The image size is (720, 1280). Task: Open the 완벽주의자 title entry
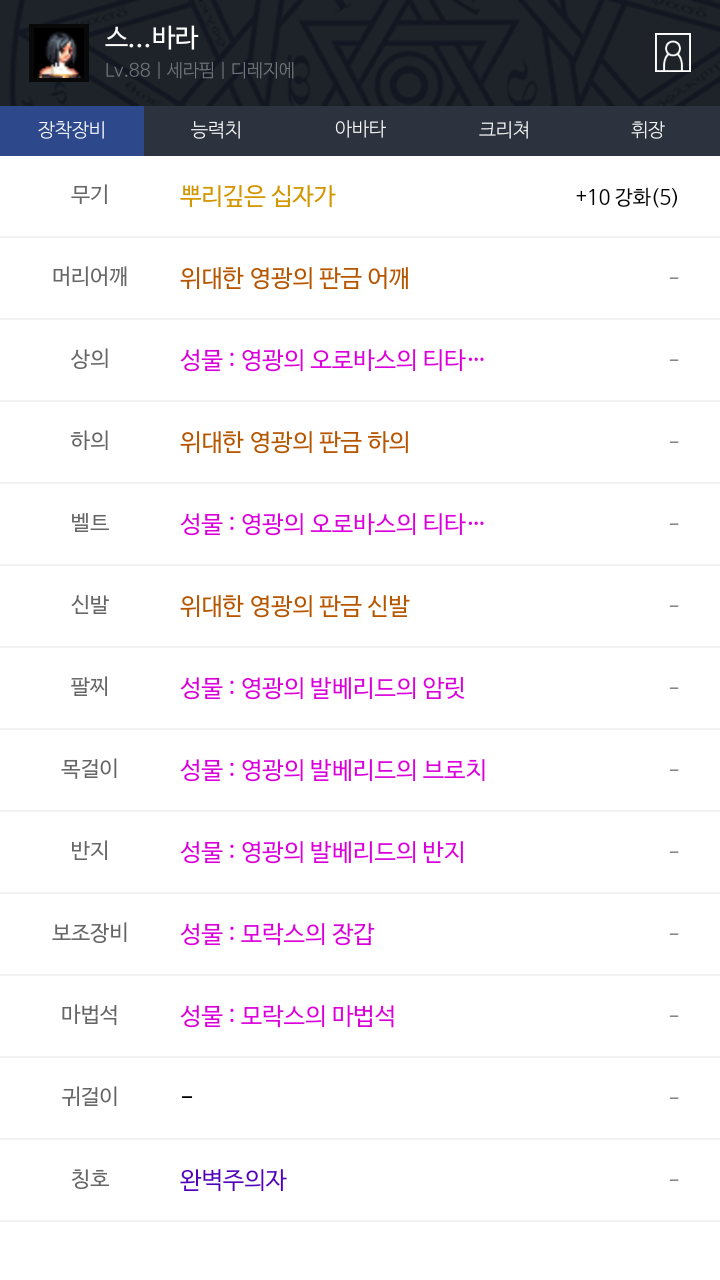233,1180
